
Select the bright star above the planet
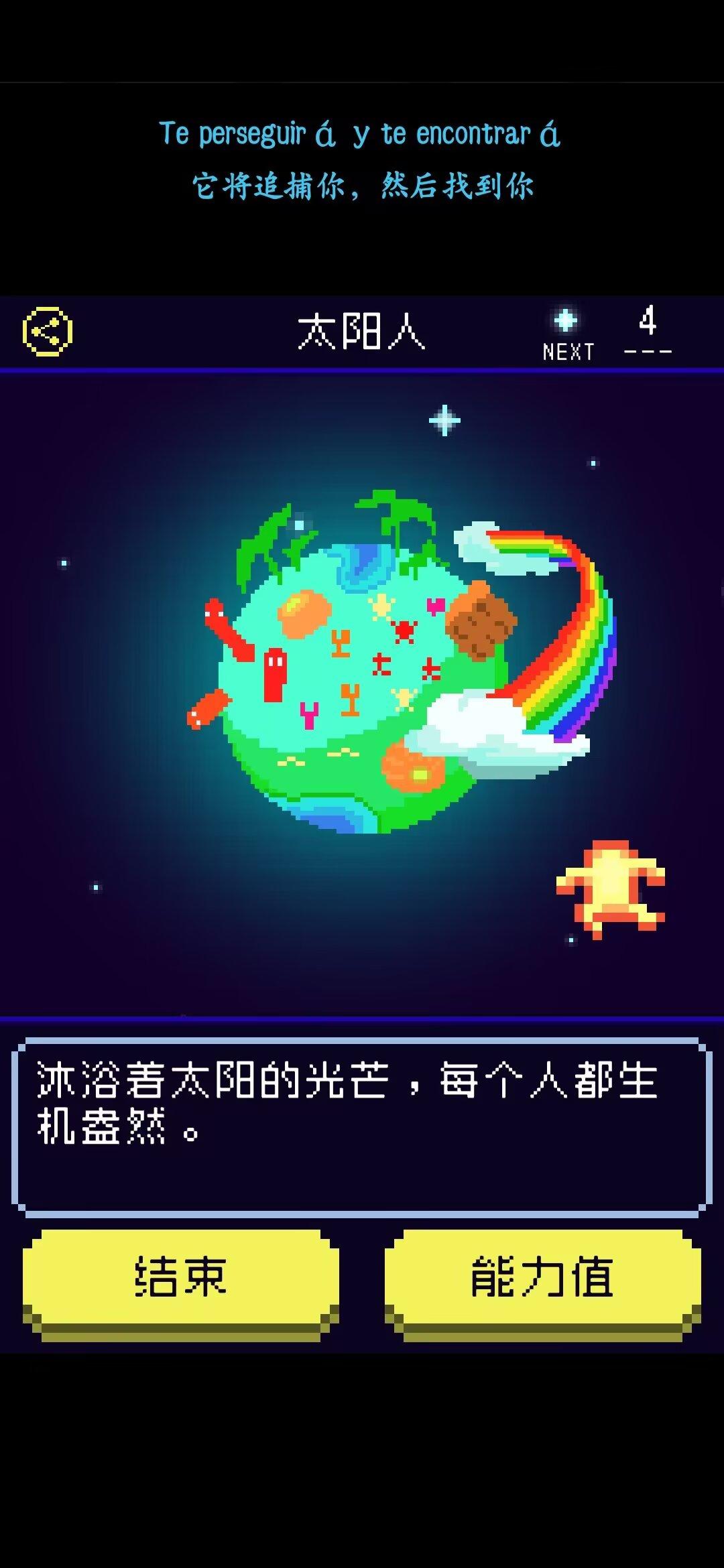(444, 420)
